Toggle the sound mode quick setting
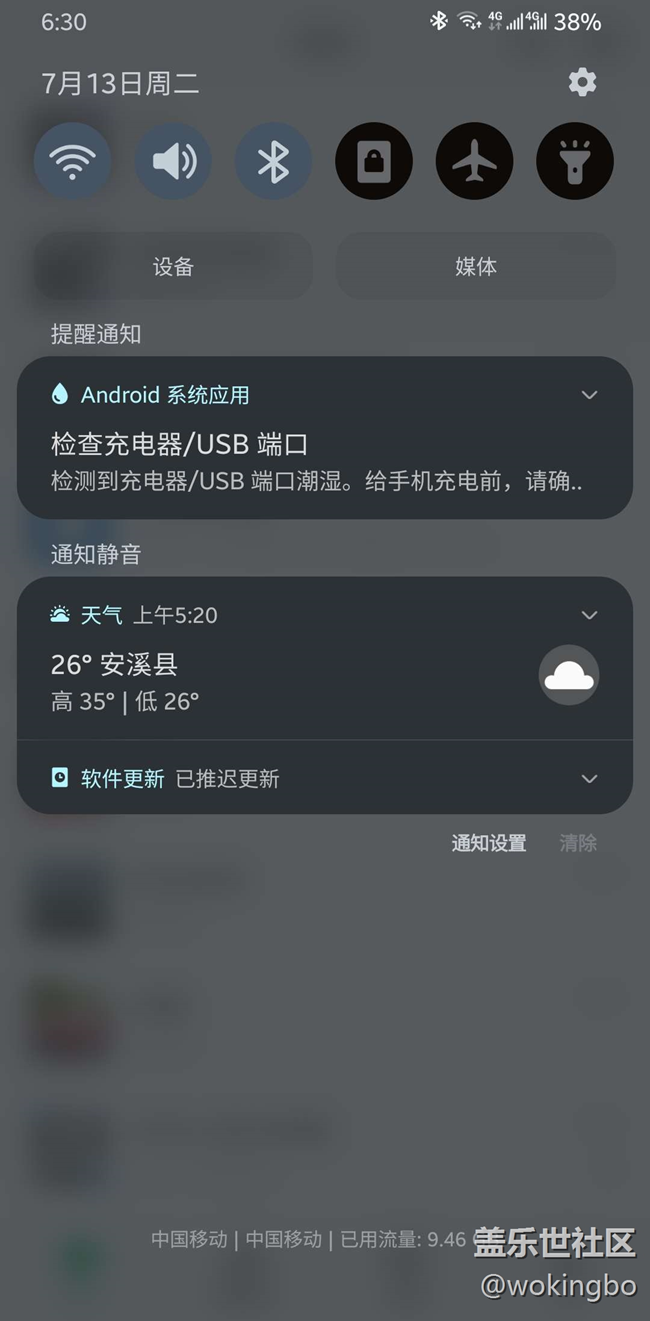 (x=173, y=161)
